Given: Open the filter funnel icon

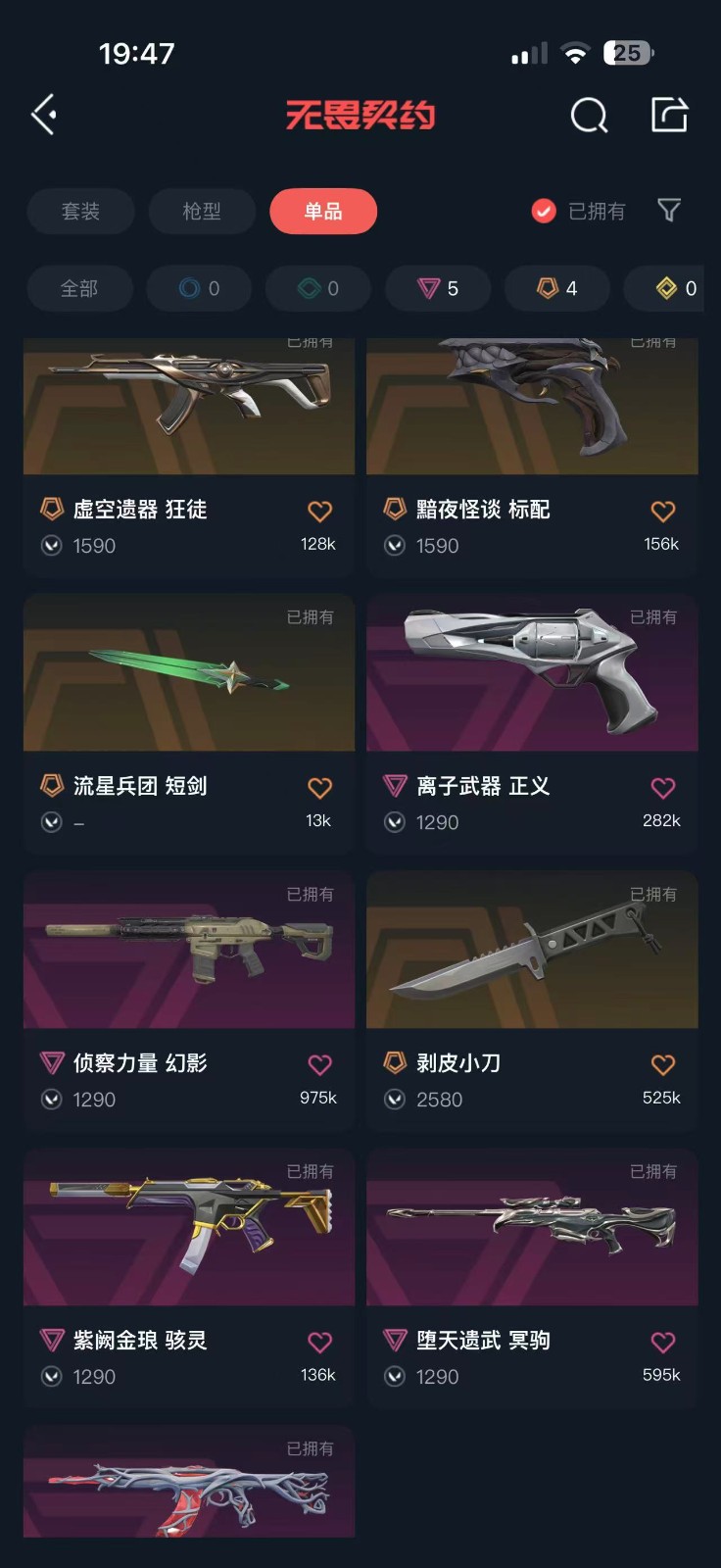Looking at the screenshot, I should [x=669, y=211].
